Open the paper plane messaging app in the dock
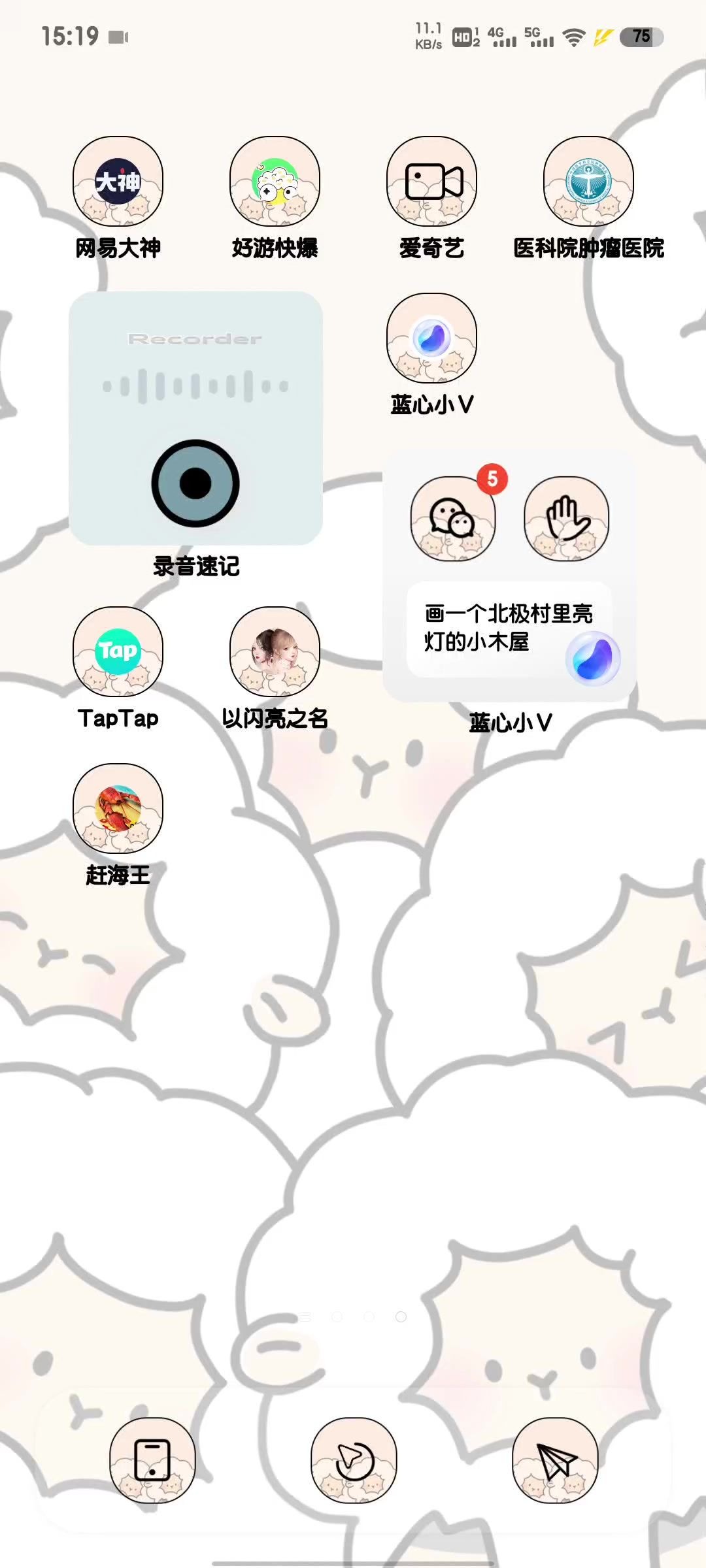Screen dimensions: 706x1568 [x=555, y=1460]
